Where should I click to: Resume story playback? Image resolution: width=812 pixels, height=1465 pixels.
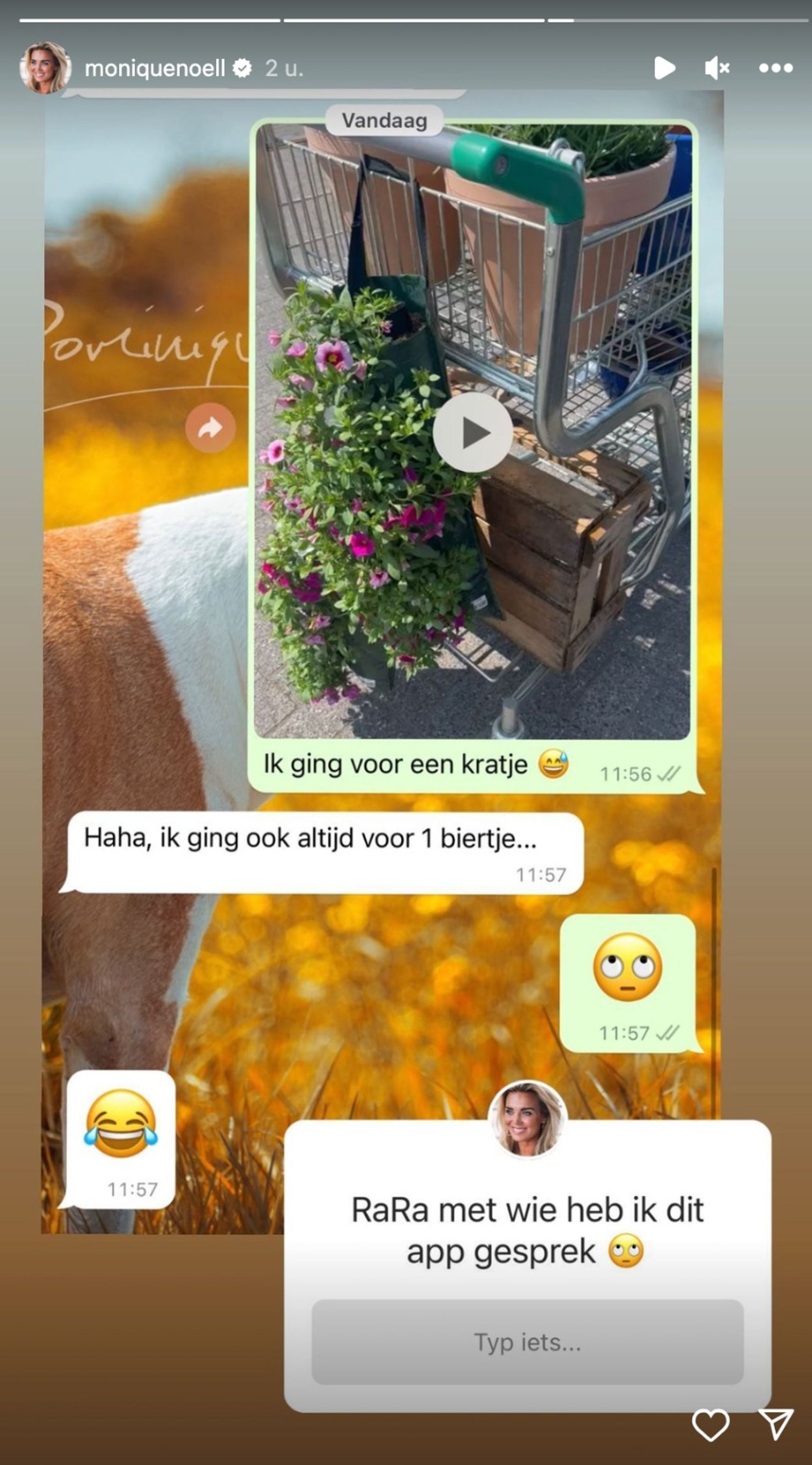tap(664, 68)
